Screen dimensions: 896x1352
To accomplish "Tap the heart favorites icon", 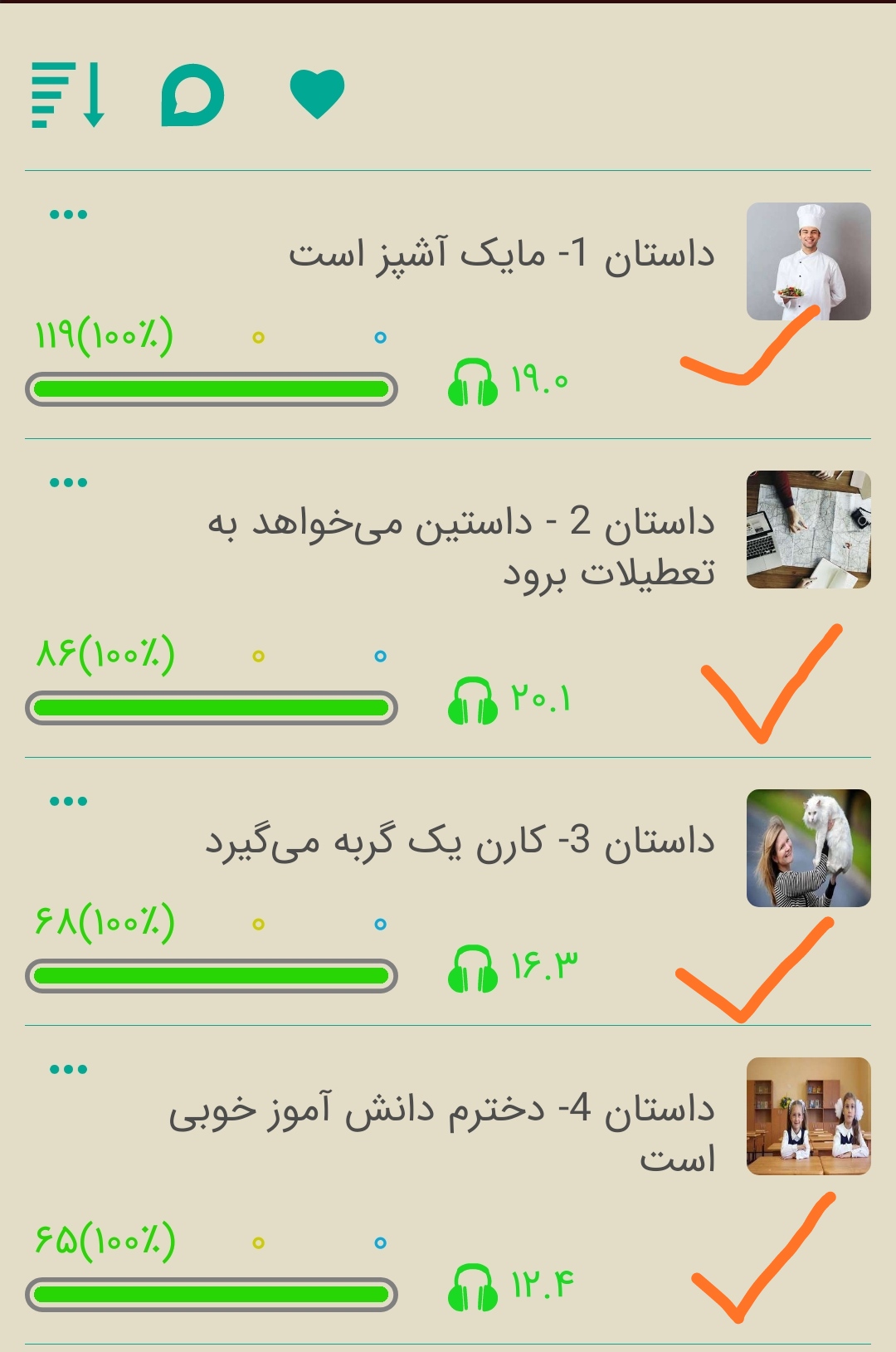I will point(317,93).
